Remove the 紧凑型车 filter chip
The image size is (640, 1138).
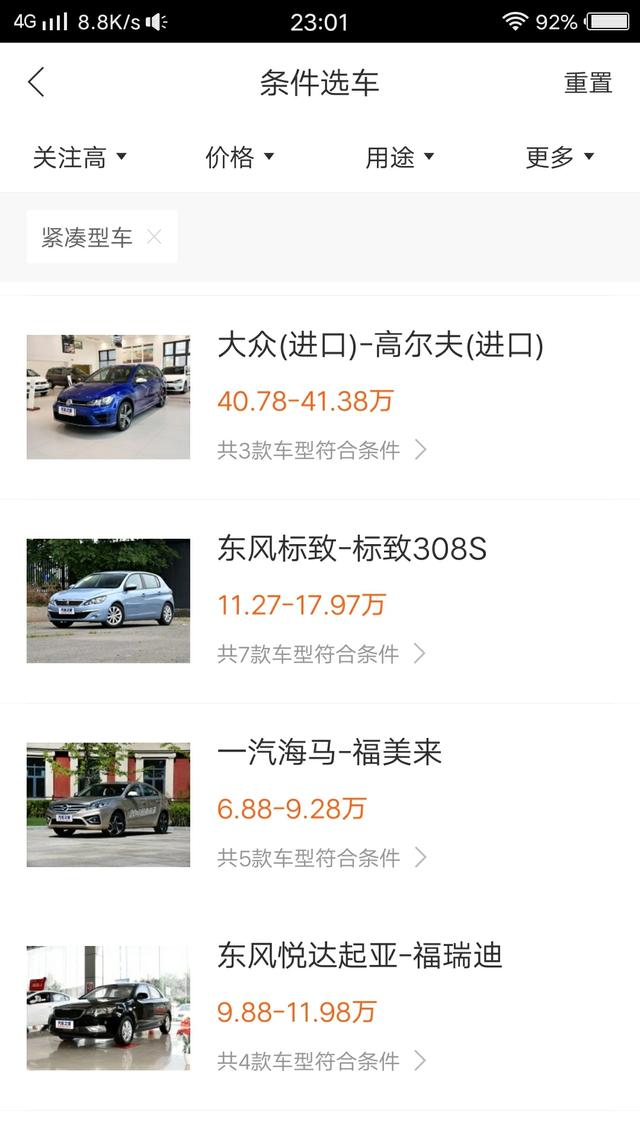tap(154, 237)
